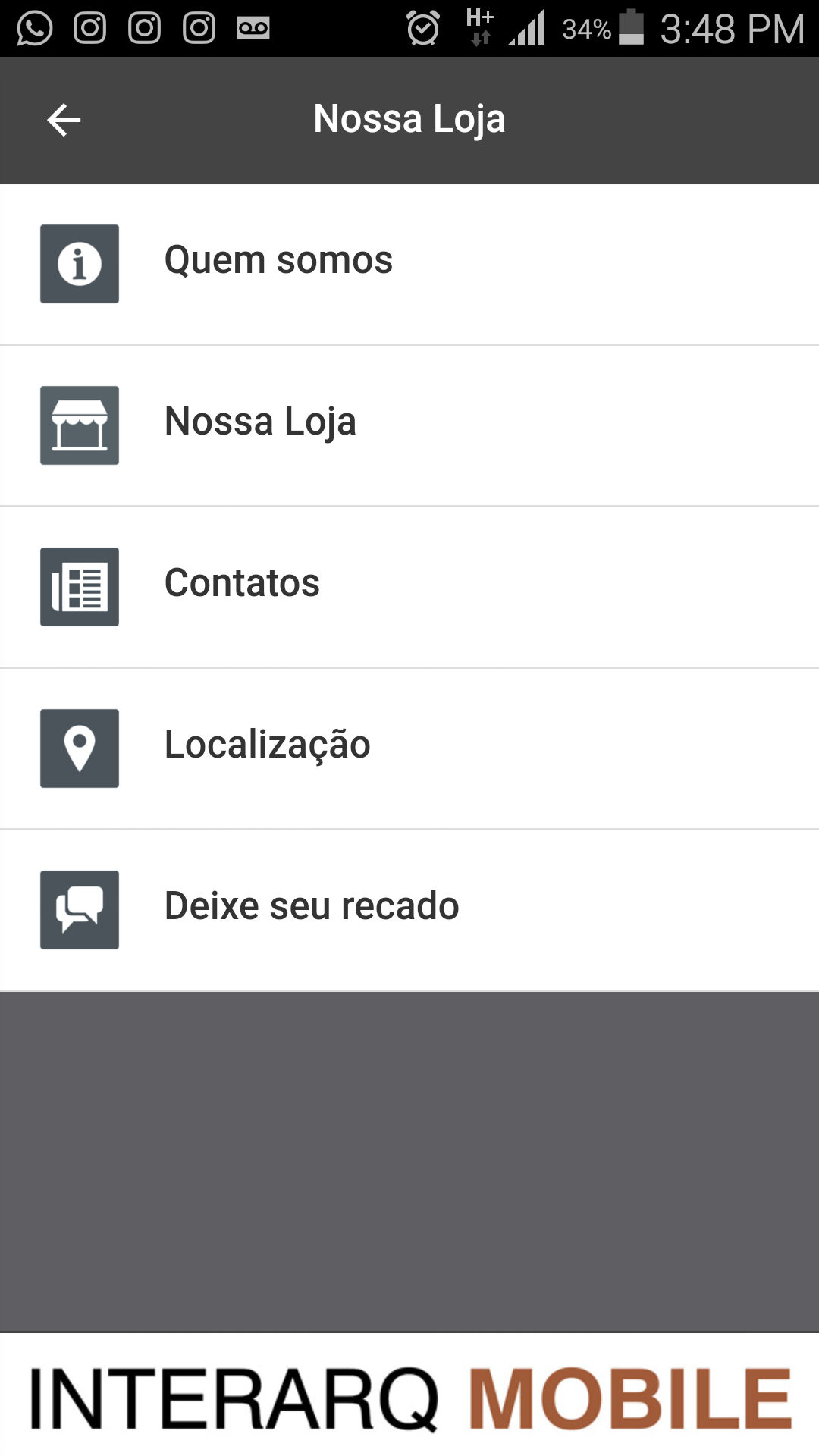The height and width of the screenshot is (1456, 819).
Task: Open the Contatos section
Action: 409,587
